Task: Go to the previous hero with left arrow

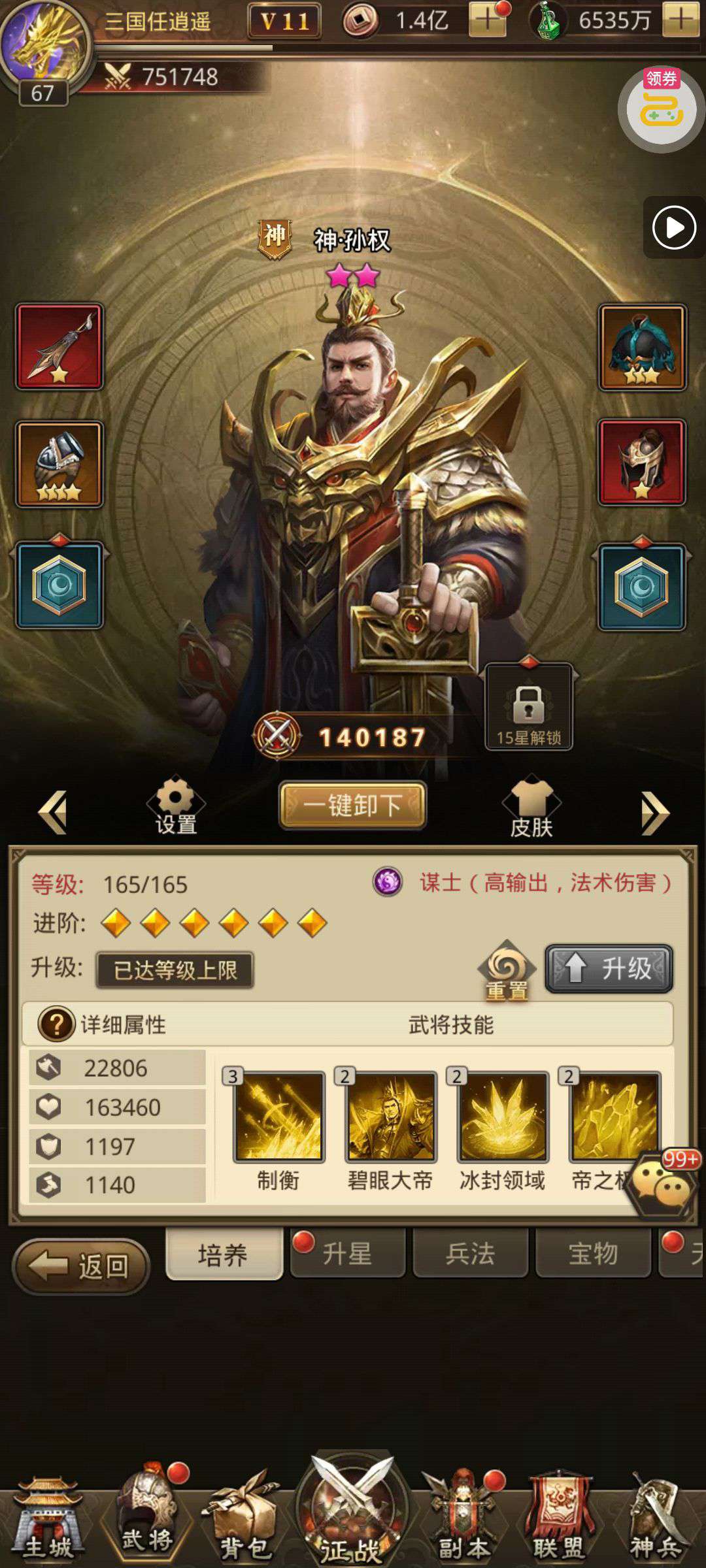Action: (54, 812)
